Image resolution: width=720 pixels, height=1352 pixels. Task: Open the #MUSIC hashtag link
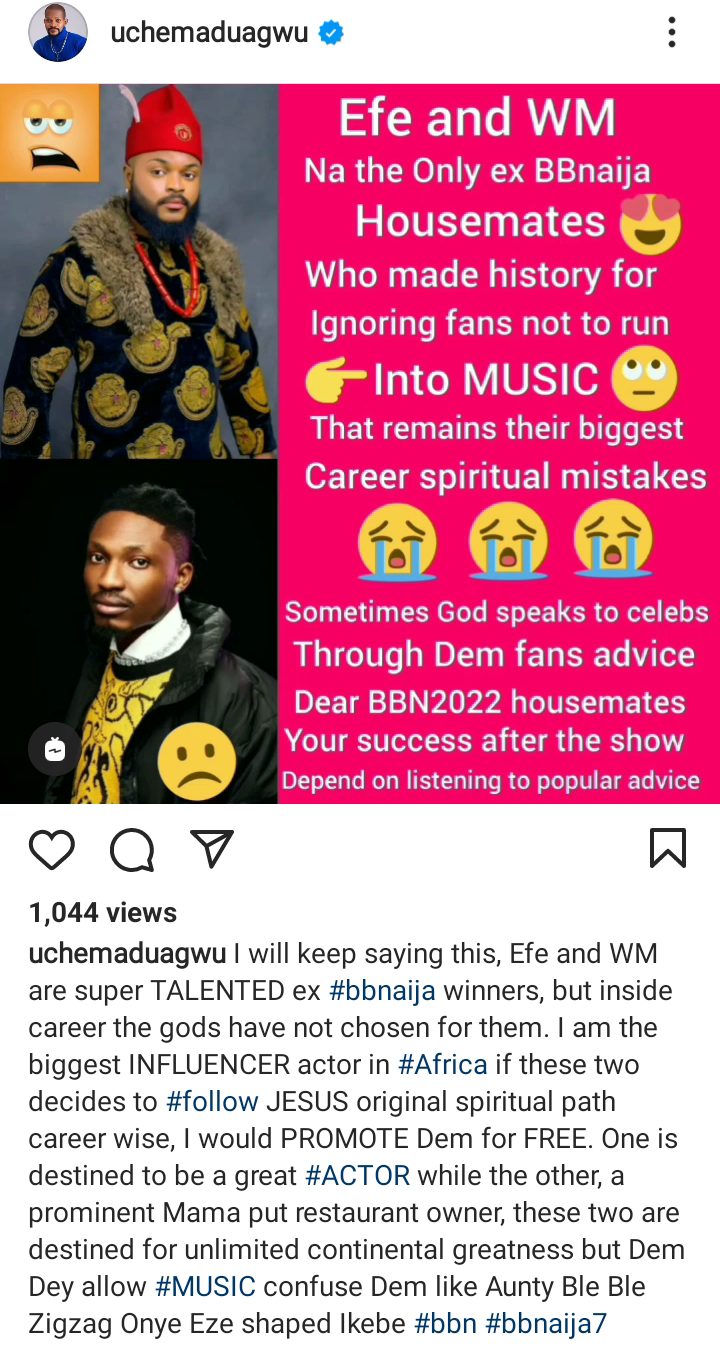pos(205,1286)
